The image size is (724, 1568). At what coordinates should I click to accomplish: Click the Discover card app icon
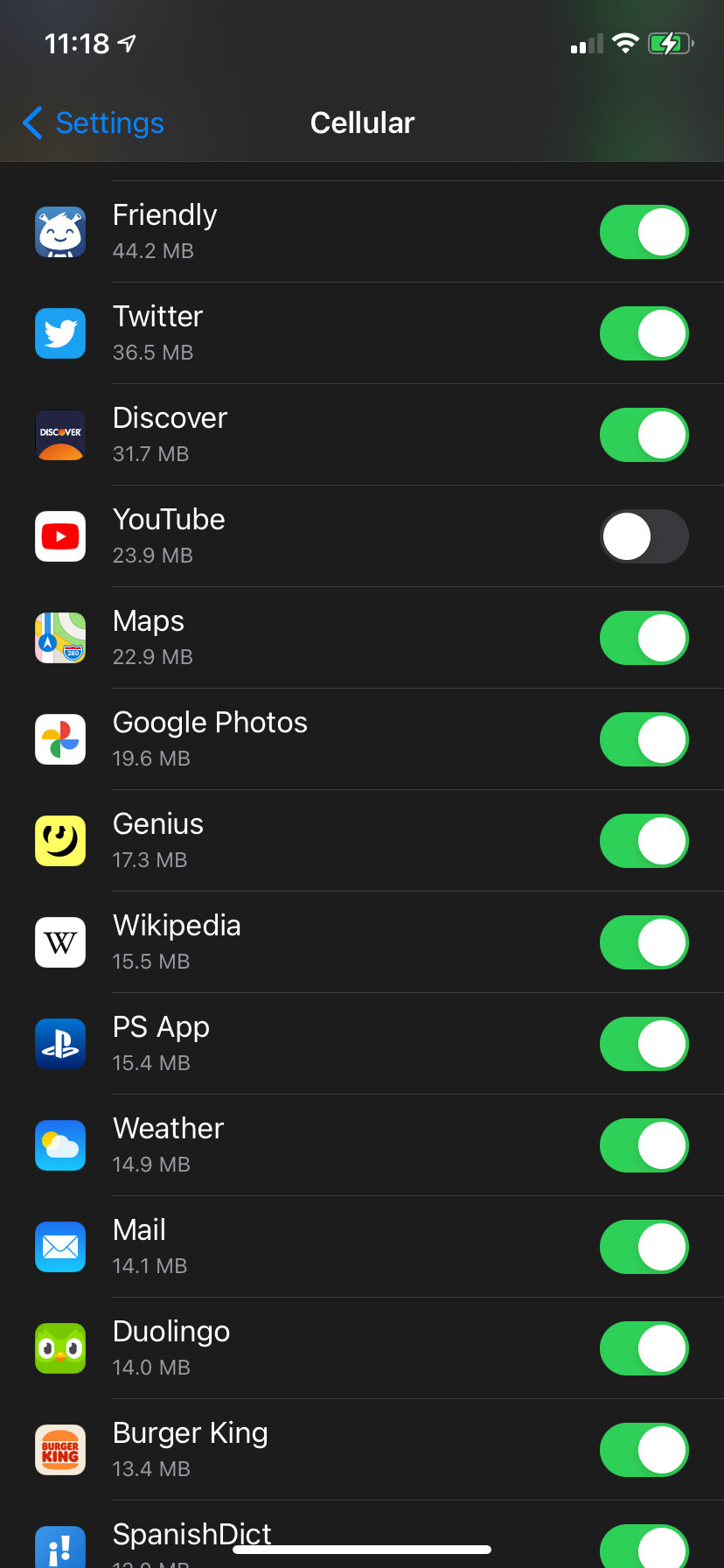(x=59, y=435)
